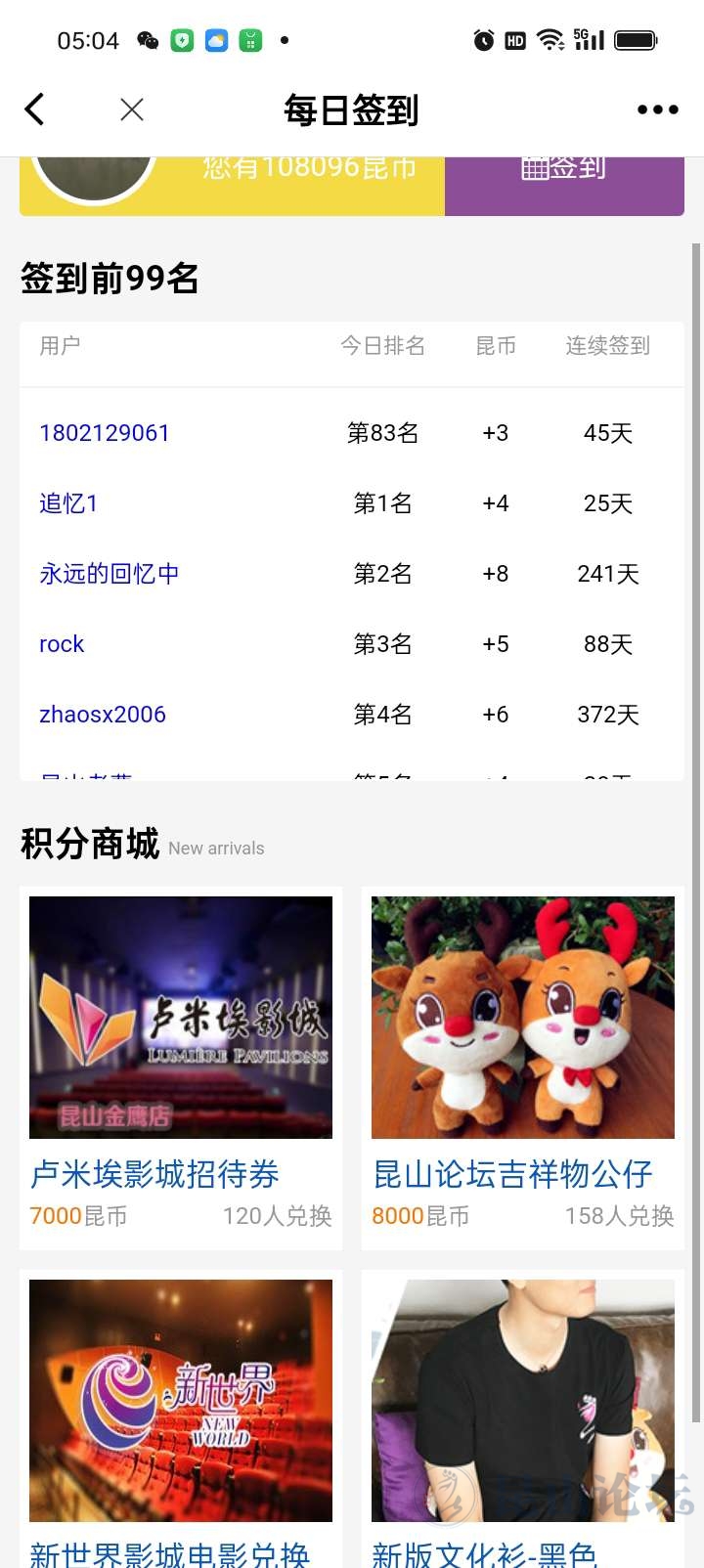Open user 追忆1's profile
This screenshot has height=1568, width=704.
coord(68,503)
